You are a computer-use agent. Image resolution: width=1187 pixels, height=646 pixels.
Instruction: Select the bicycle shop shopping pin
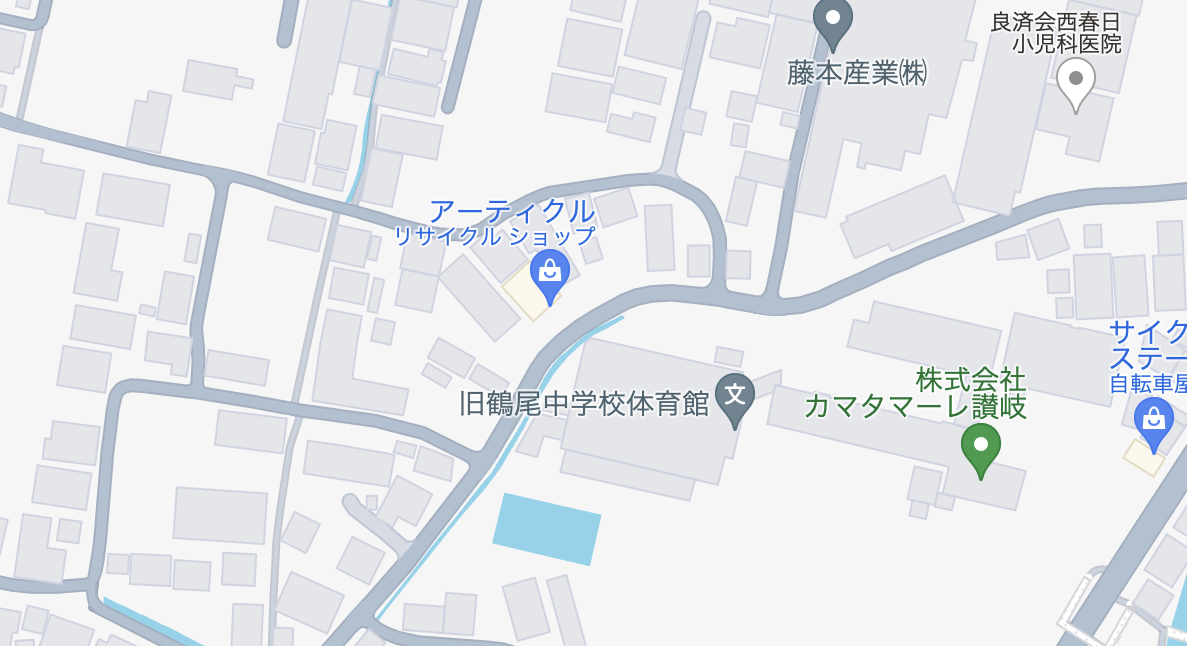(1153, 420)
